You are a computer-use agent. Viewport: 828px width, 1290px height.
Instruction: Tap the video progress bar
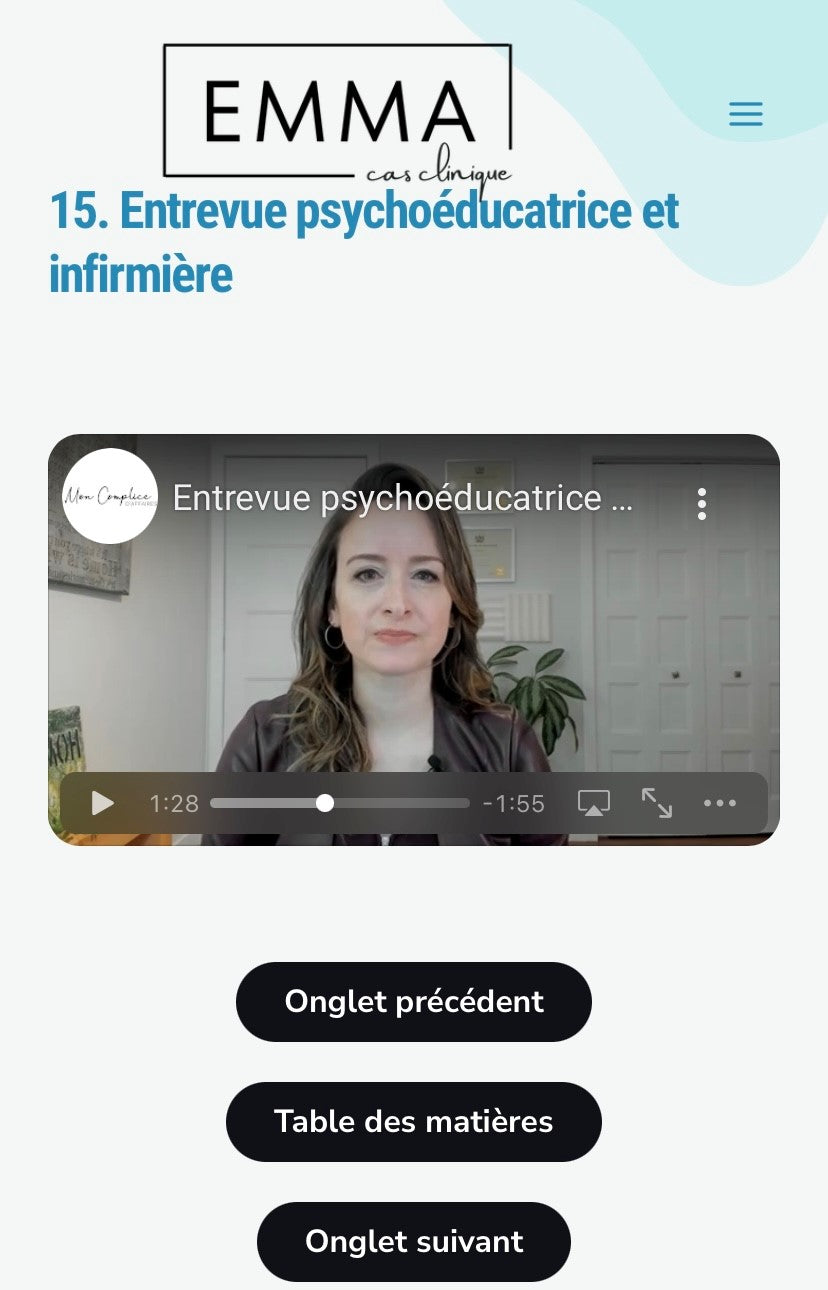pos(340,803)
